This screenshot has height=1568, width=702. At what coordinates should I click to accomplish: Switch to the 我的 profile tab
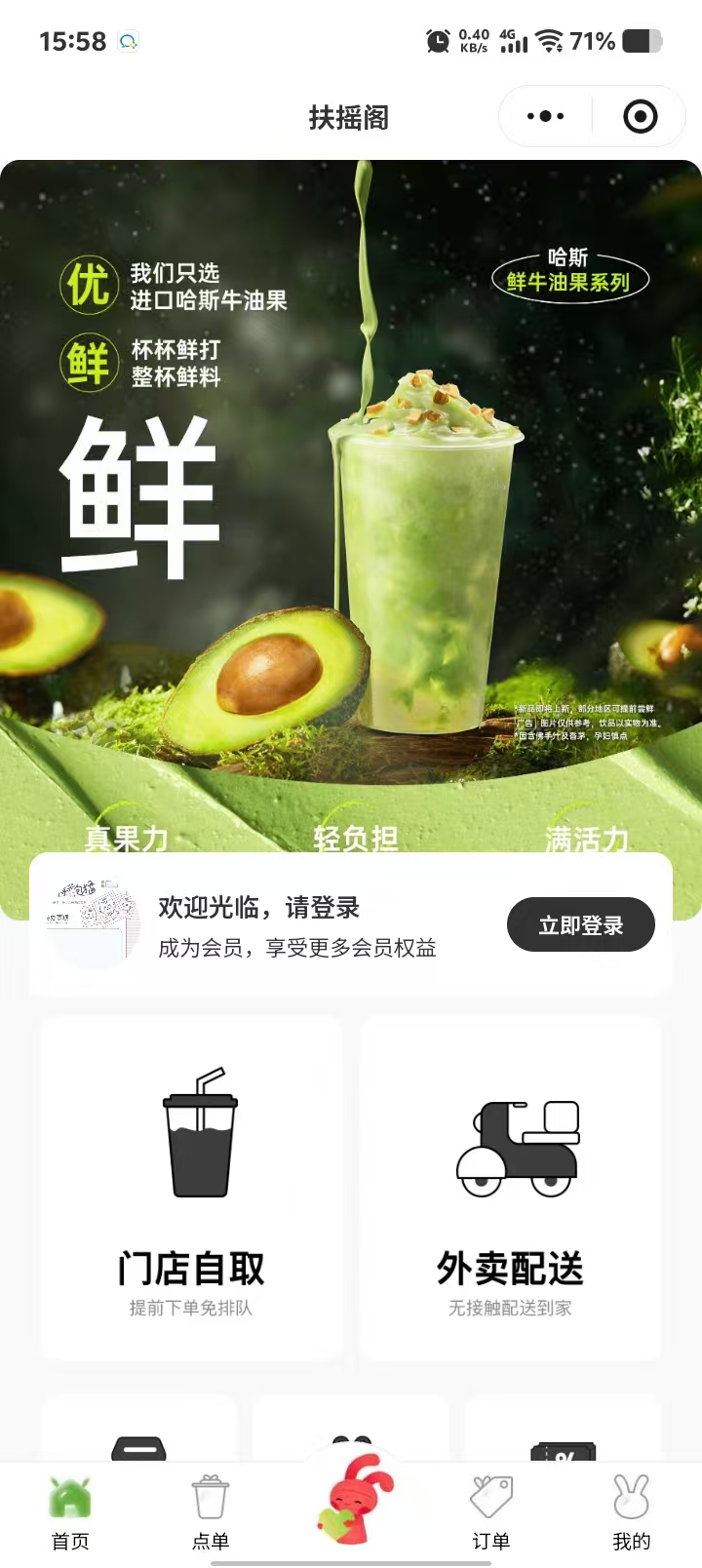[631, 1511]
